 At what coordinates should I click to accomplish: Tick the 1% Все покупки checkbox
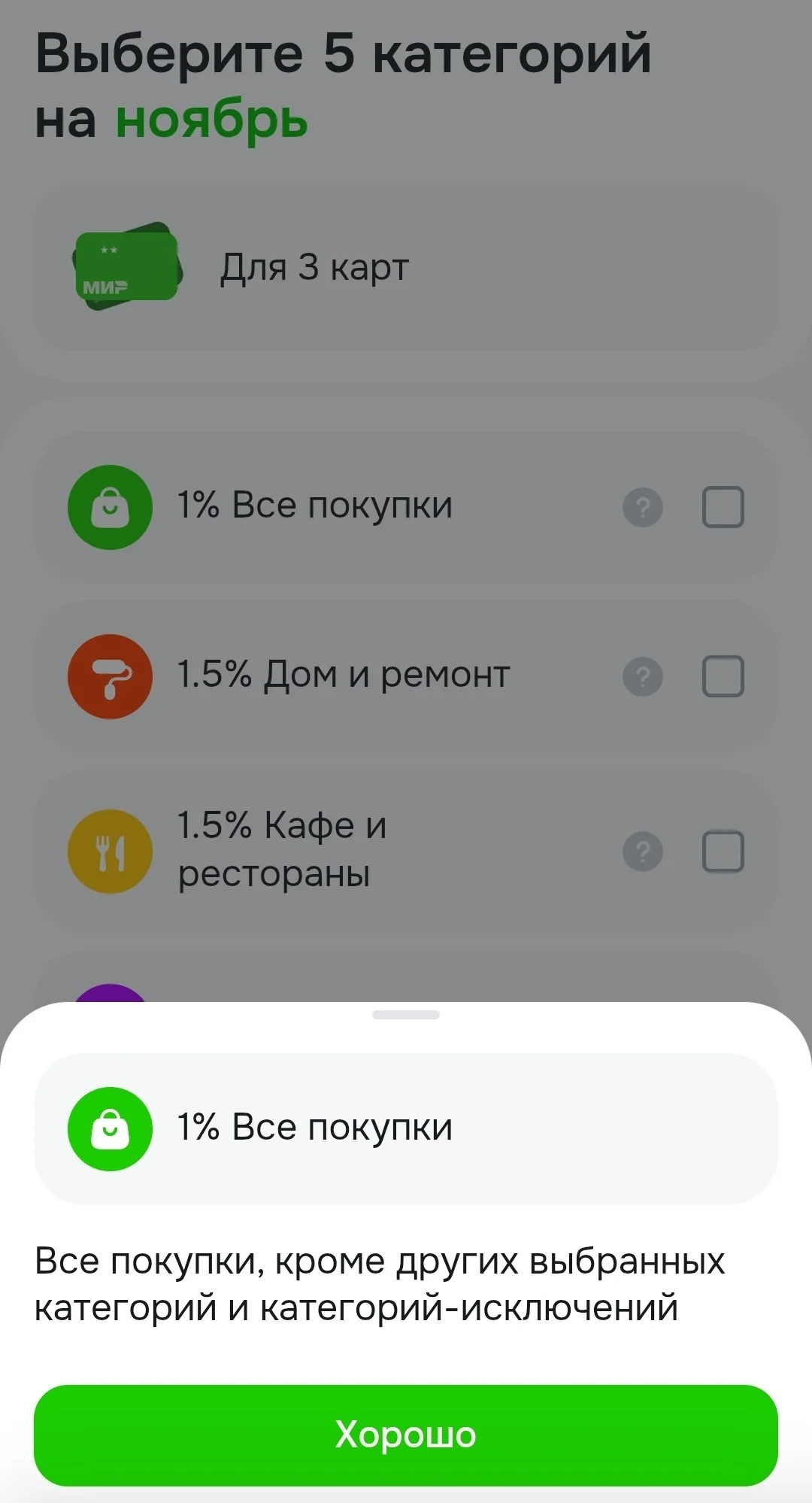[723, 507]
